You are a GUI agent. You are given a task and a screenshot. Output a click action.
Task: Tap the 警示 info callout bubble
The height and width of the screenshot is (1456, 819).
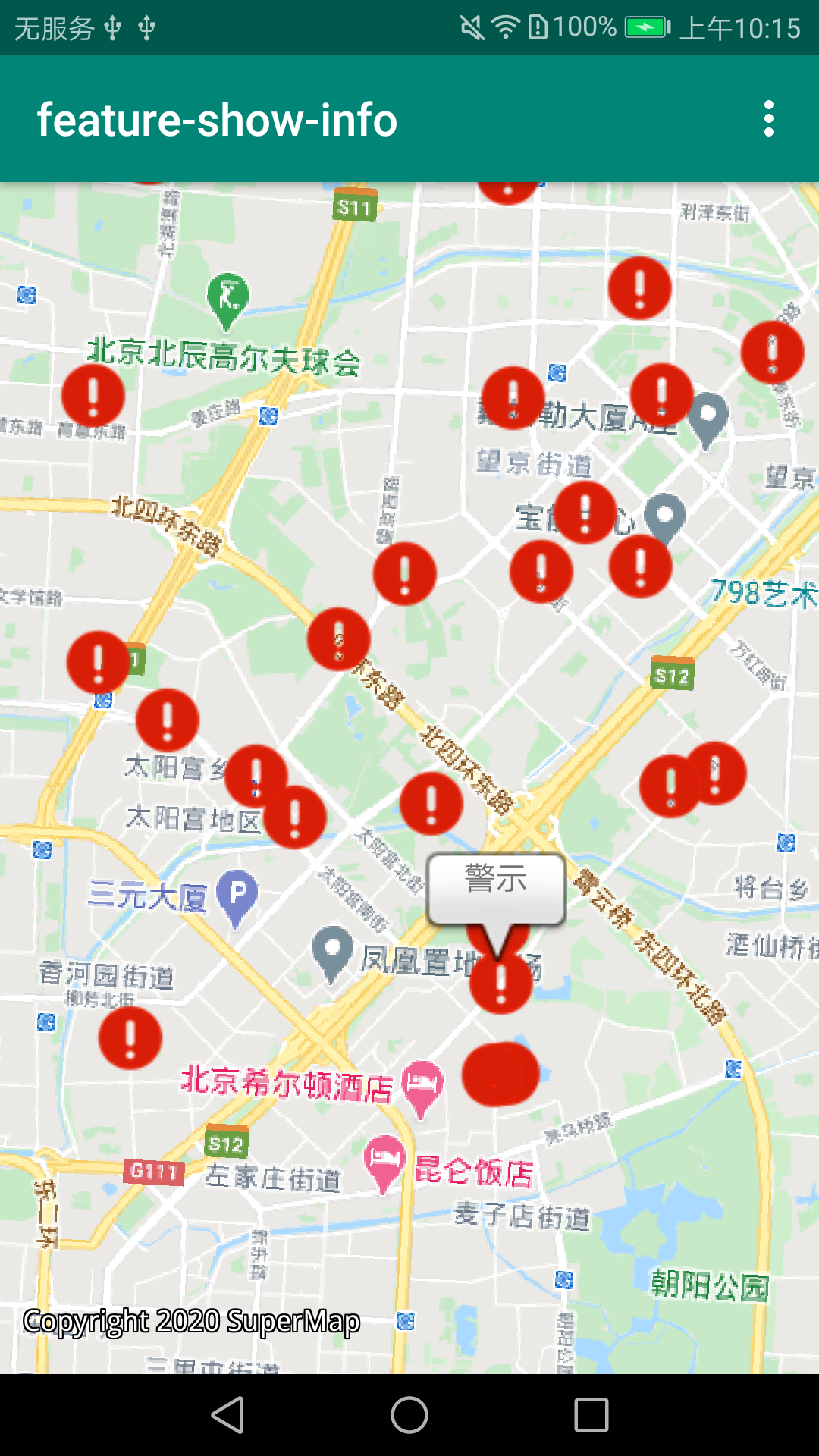[x=496, y=887]
